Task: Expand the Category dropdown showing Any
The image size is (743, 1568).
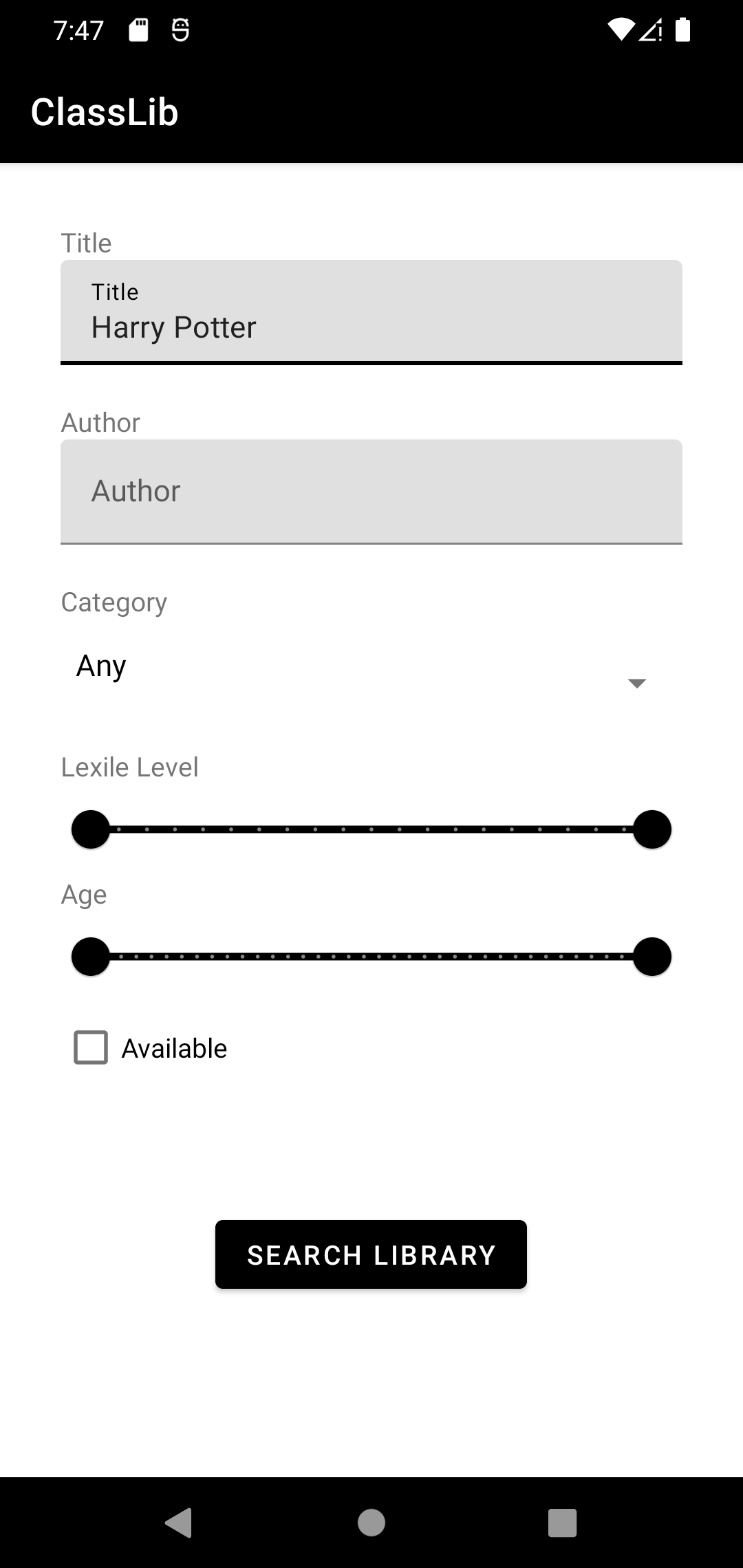Action: point(371,666)
